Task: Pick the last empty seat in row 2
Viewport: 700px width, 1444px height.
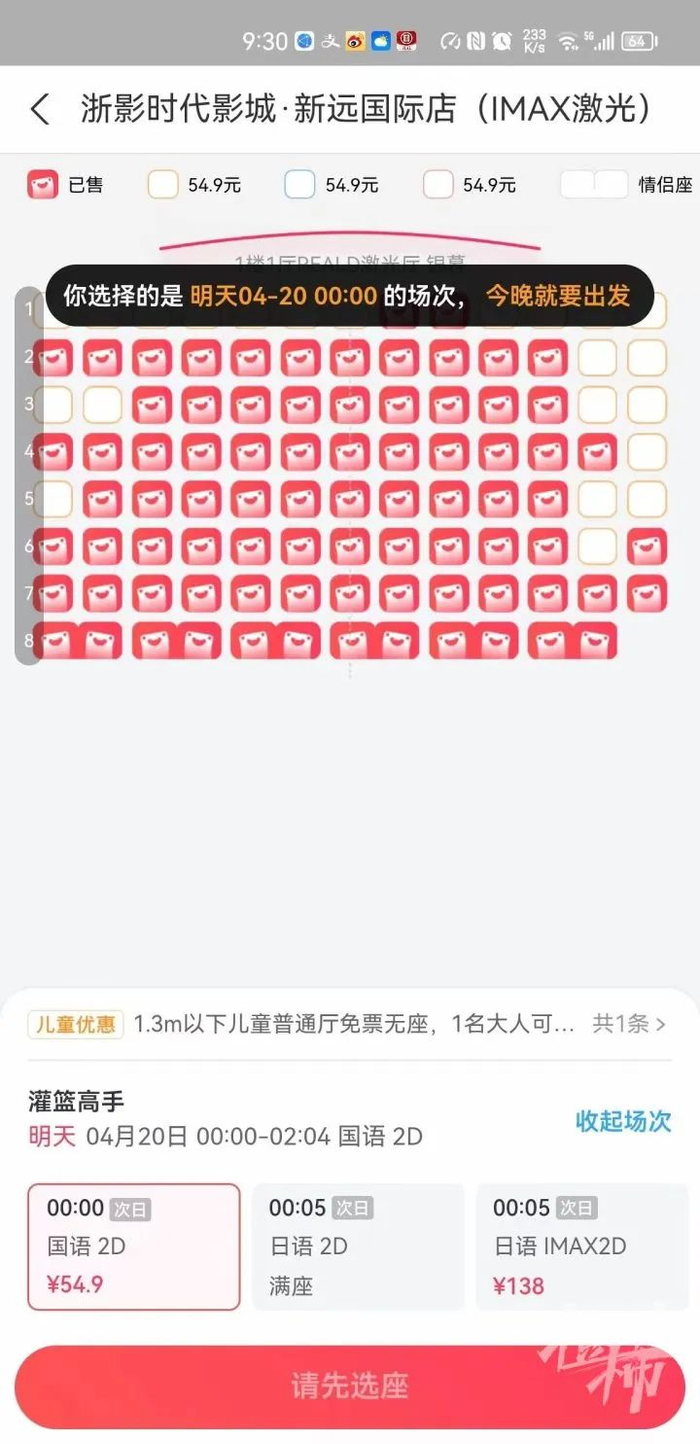Action: click(647, 357)
